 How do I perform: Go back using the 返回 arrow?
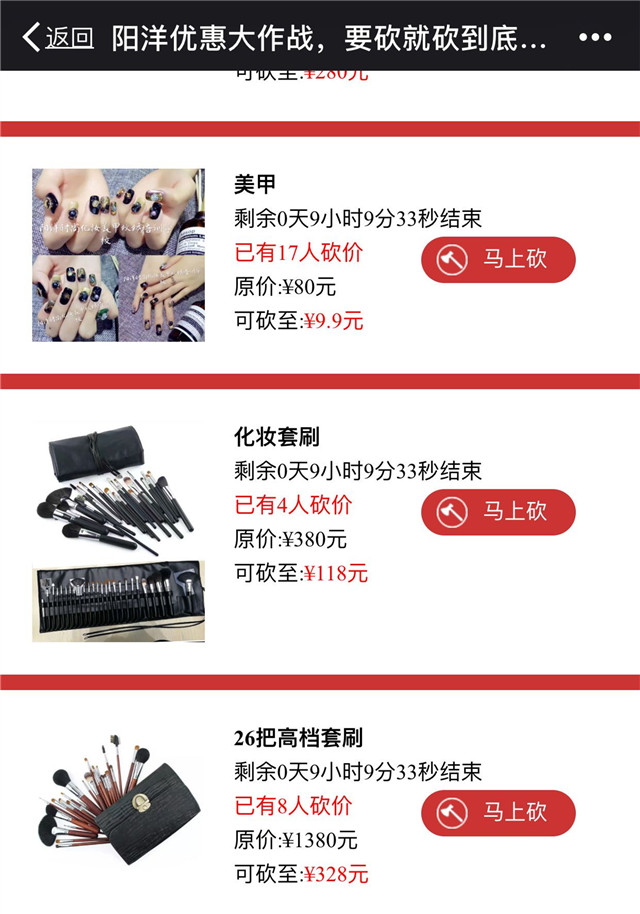click(58, 38)
